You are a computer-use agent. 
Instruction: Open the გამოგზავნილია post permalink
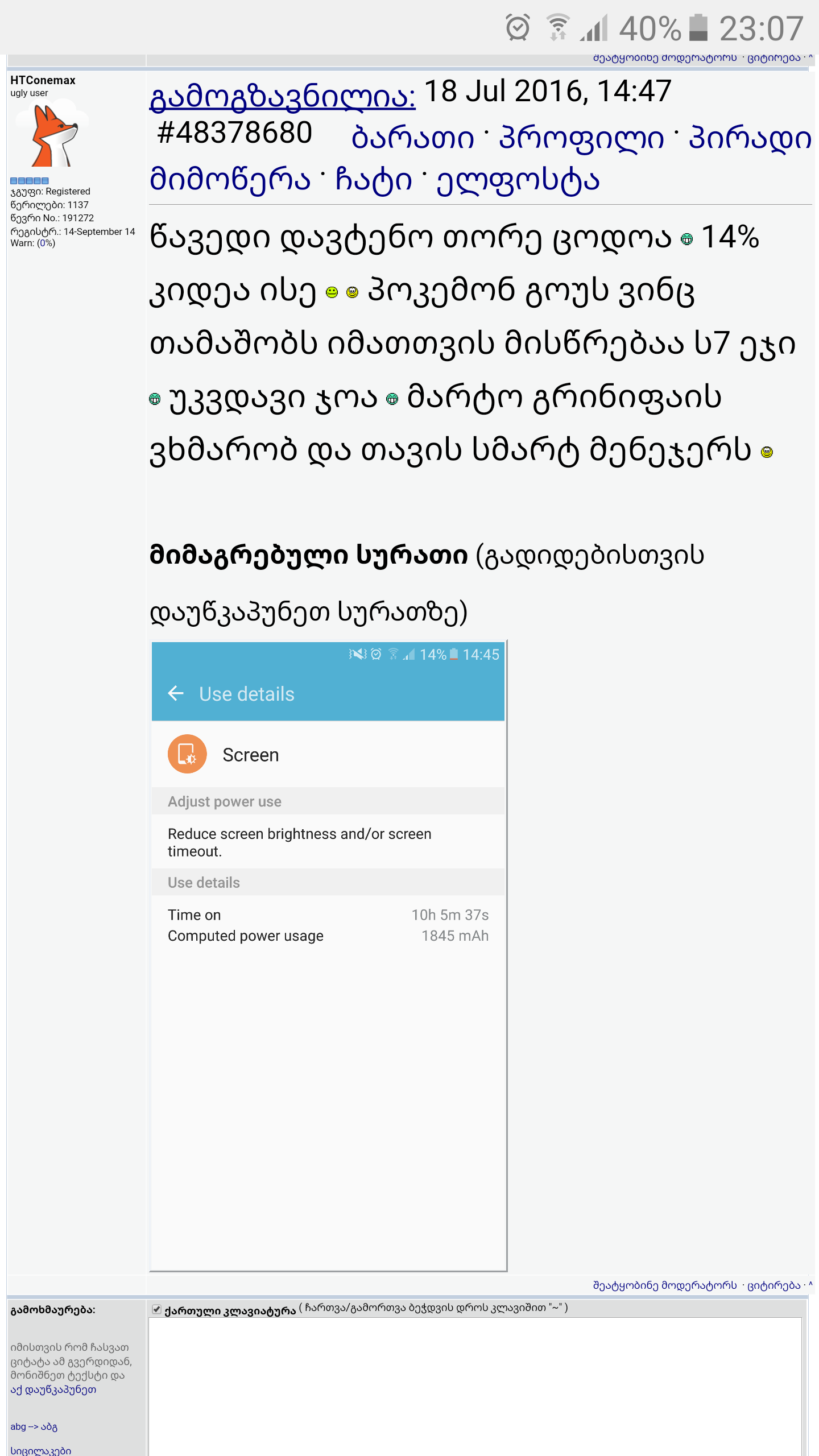tap(282, 96)
